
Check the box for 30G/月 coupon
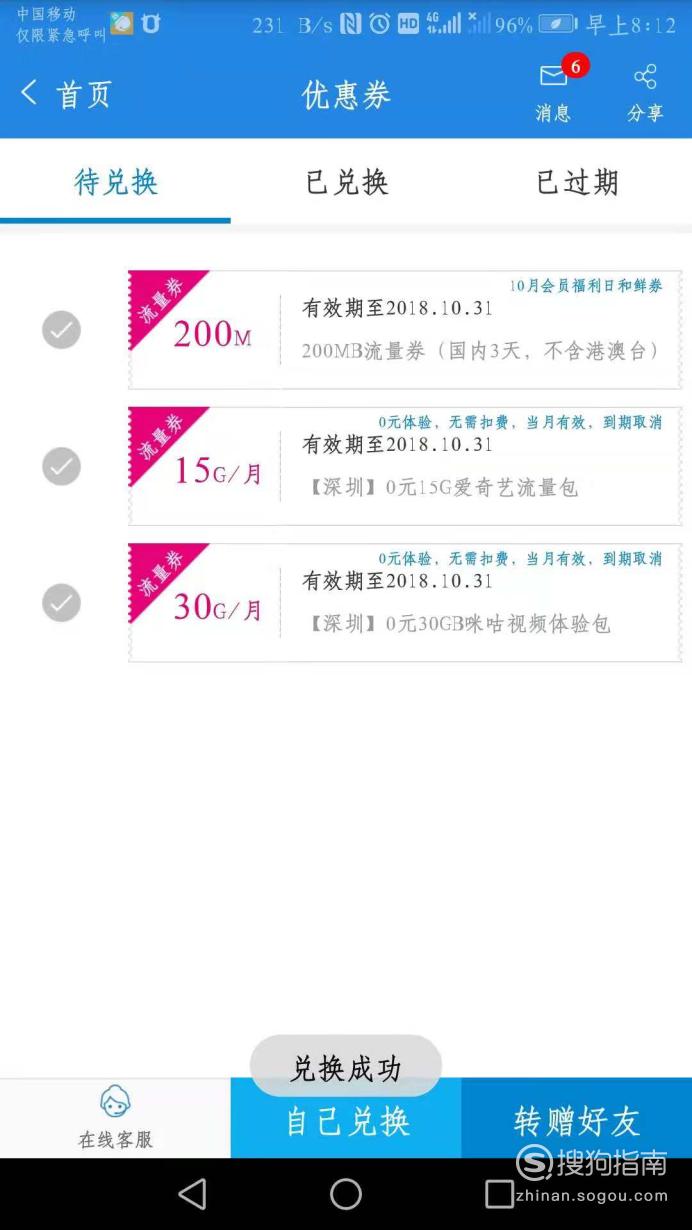(x=61, y=603)
